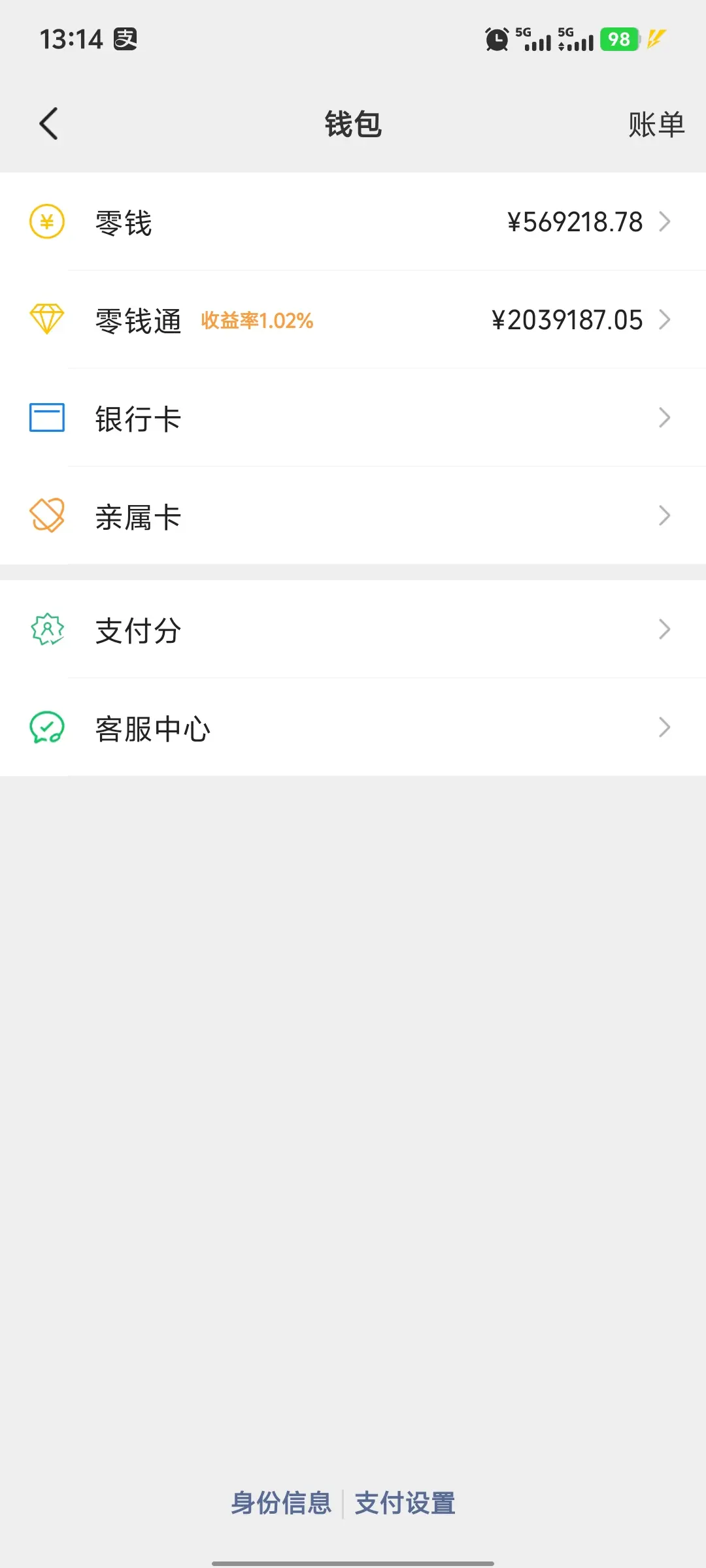
Task: Tap the back arrow to leave wallet
Action: [49, 123]
